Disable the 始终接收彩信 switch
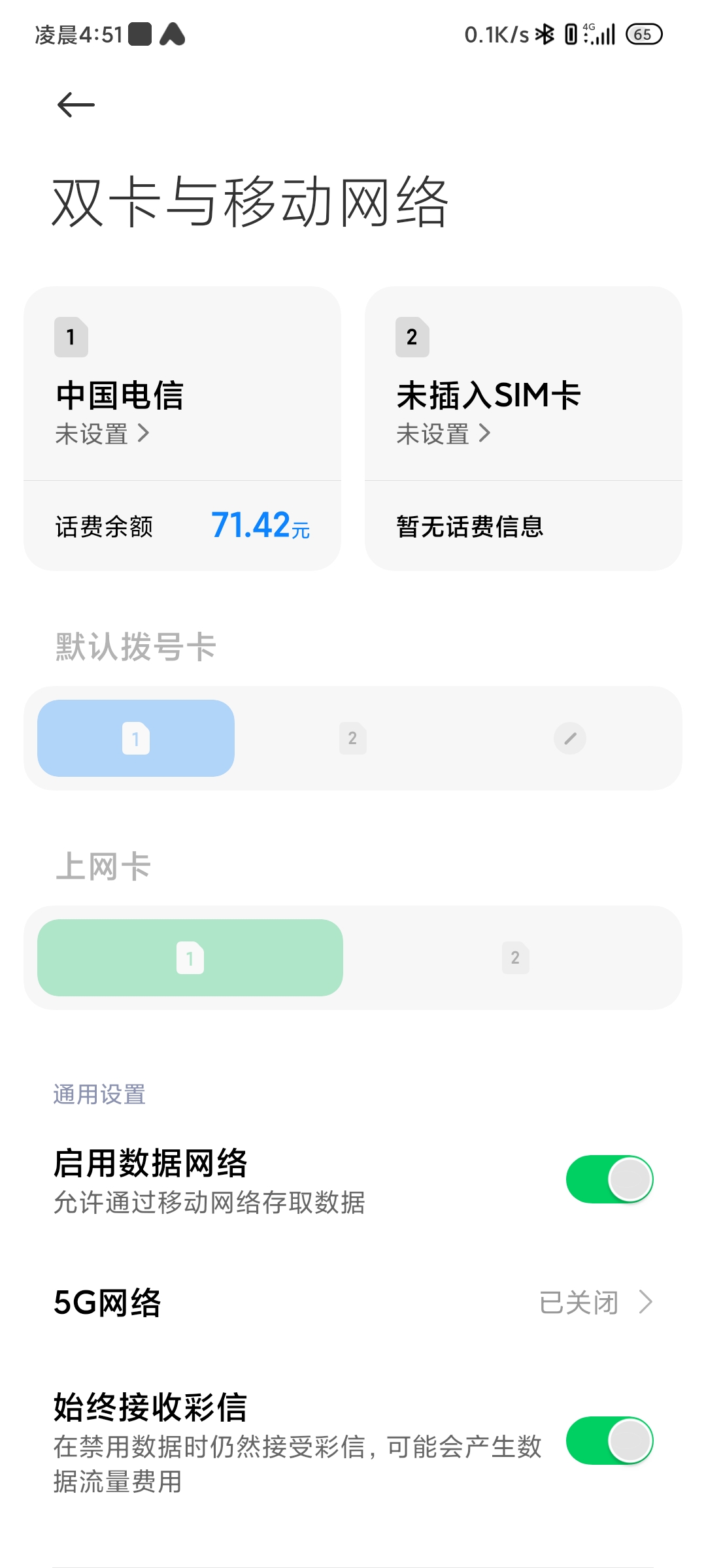The width and height of the screenshot is (706, 1568). pos(609,1441)
